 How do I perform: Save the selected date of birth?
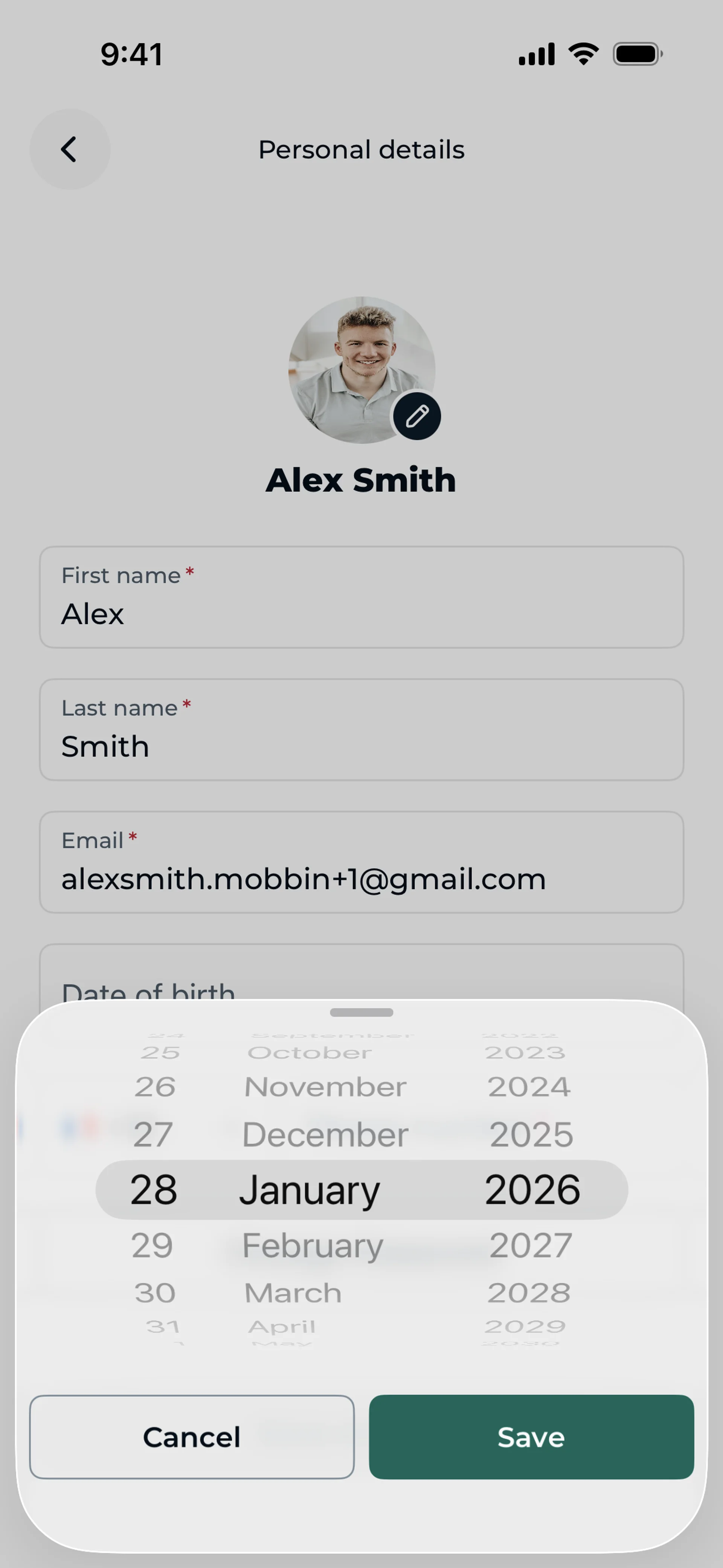(531, 1437)
